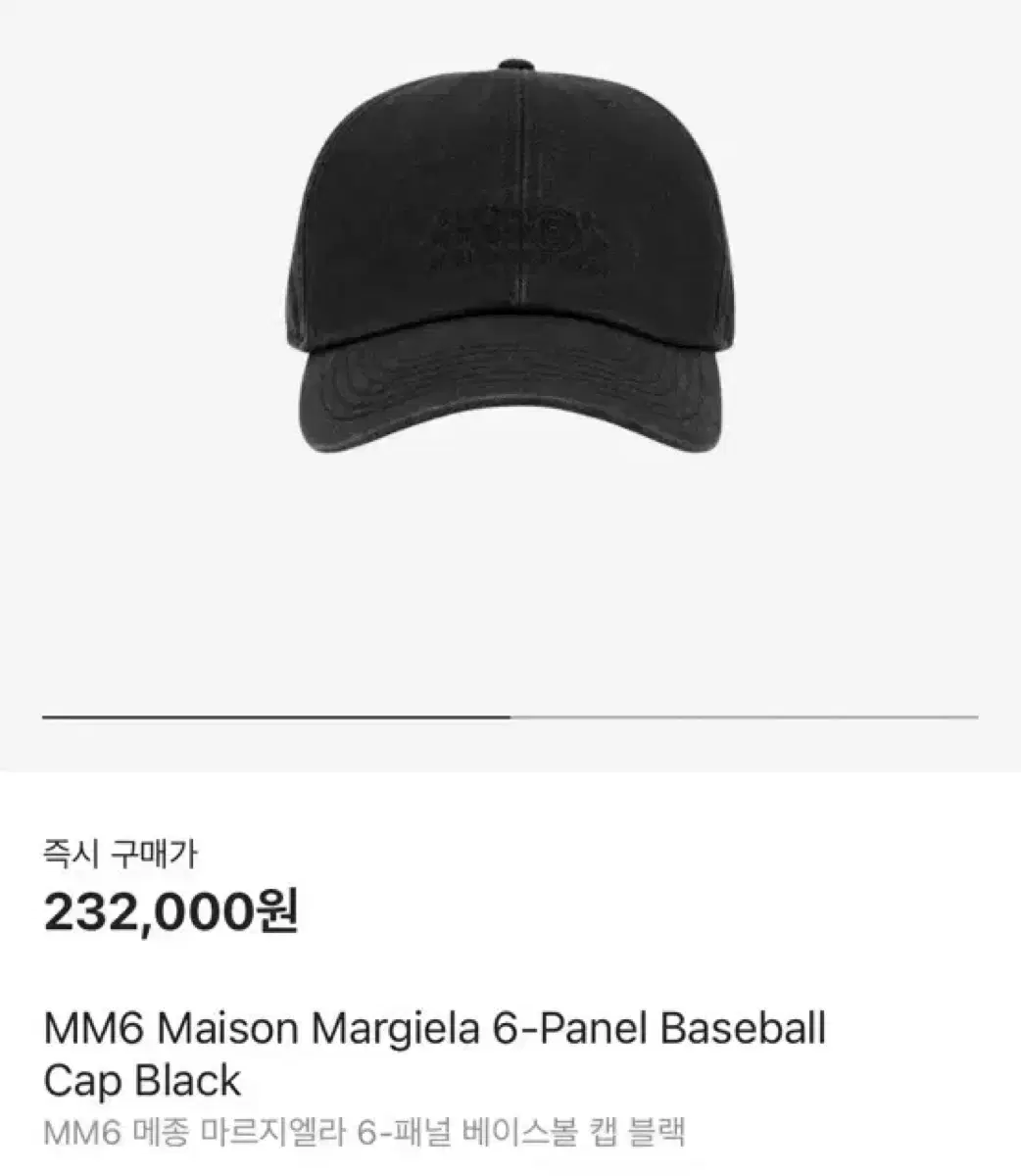
Task: Select 'MM6 메종 마르지엘라 6-패널 베이스볼 캡 블랙'
Action: pyautogui.click(x=363, y=1131)
